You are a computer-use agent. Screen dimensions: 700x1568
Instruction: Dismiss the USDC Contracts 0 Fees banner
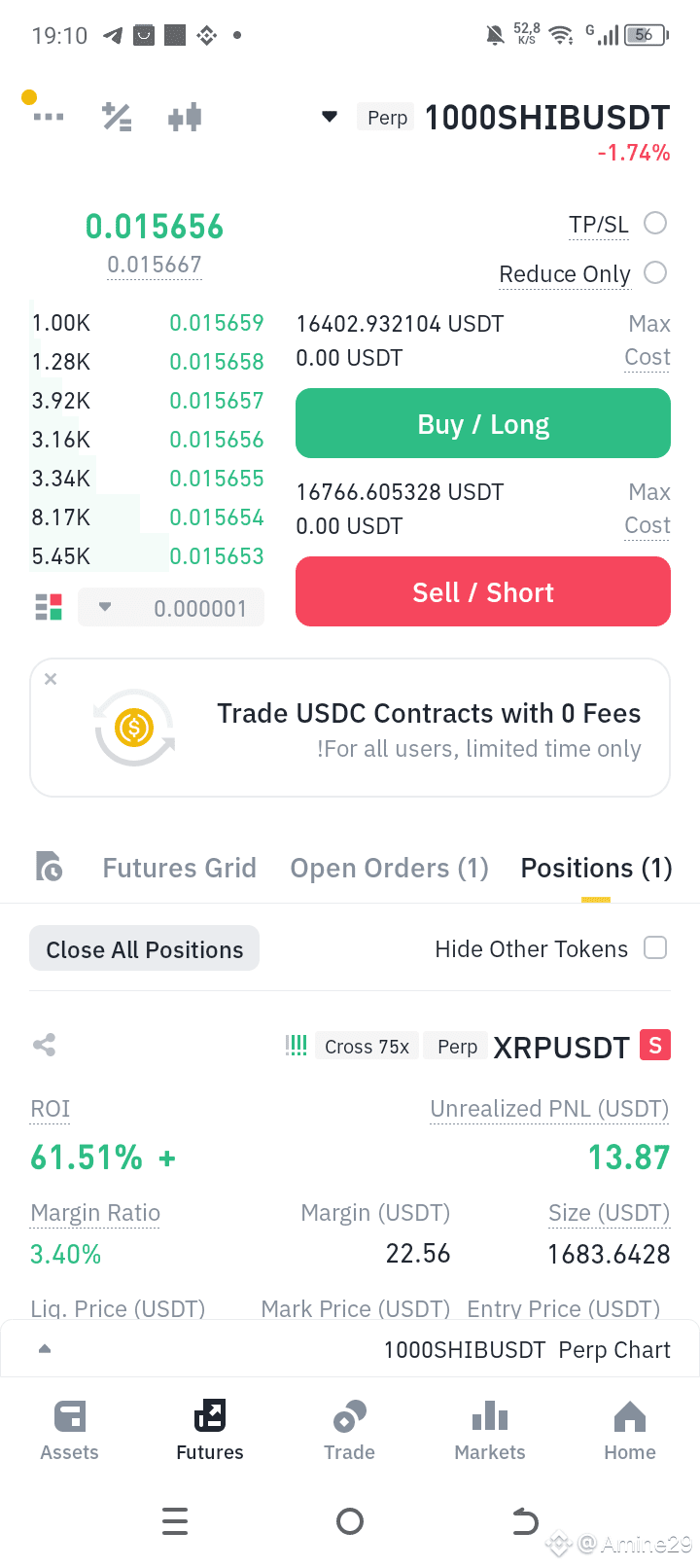pos(51,679)
